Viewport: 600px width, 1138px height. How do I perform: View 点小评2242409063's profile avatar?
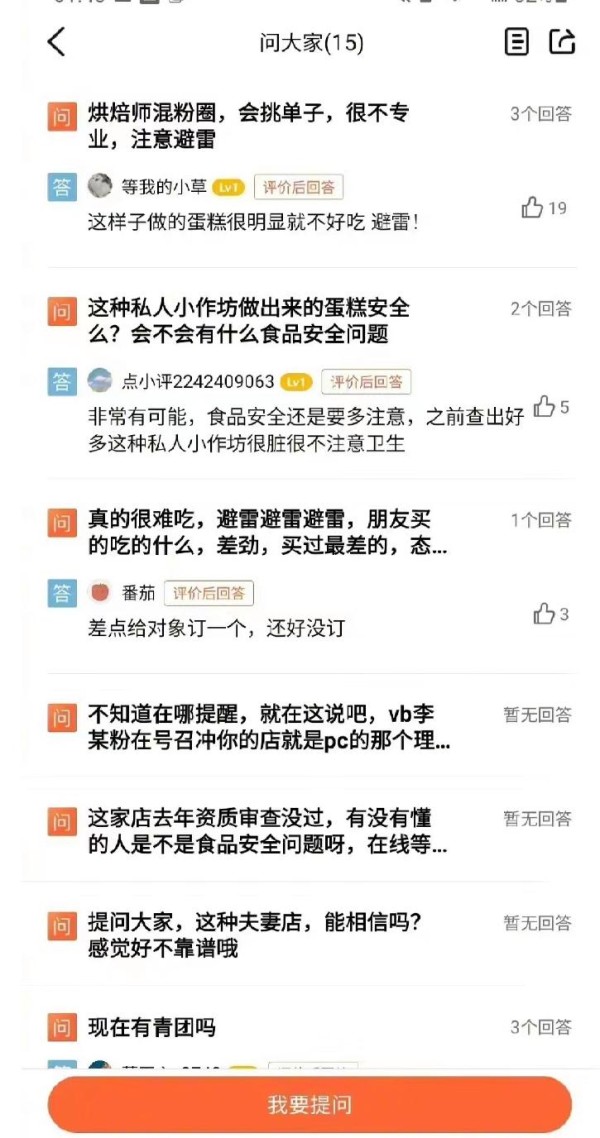tap(100, 381)
